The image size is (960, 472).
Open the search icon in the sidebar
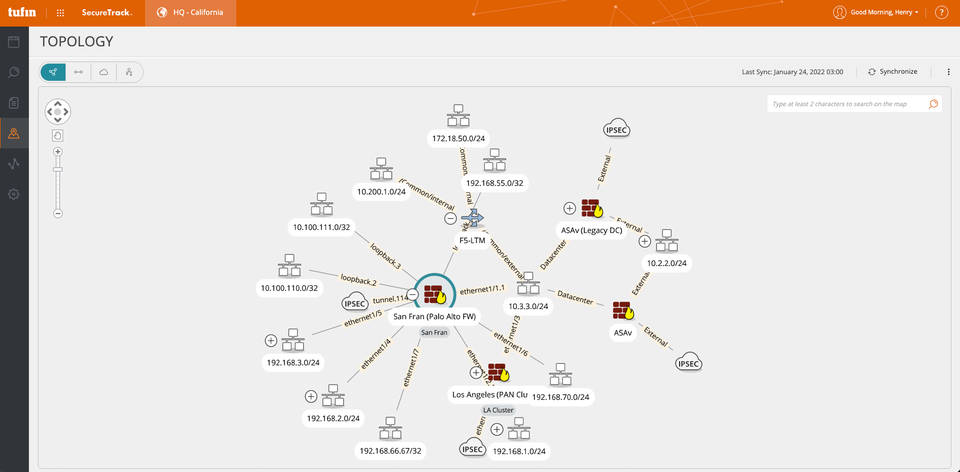14,72
